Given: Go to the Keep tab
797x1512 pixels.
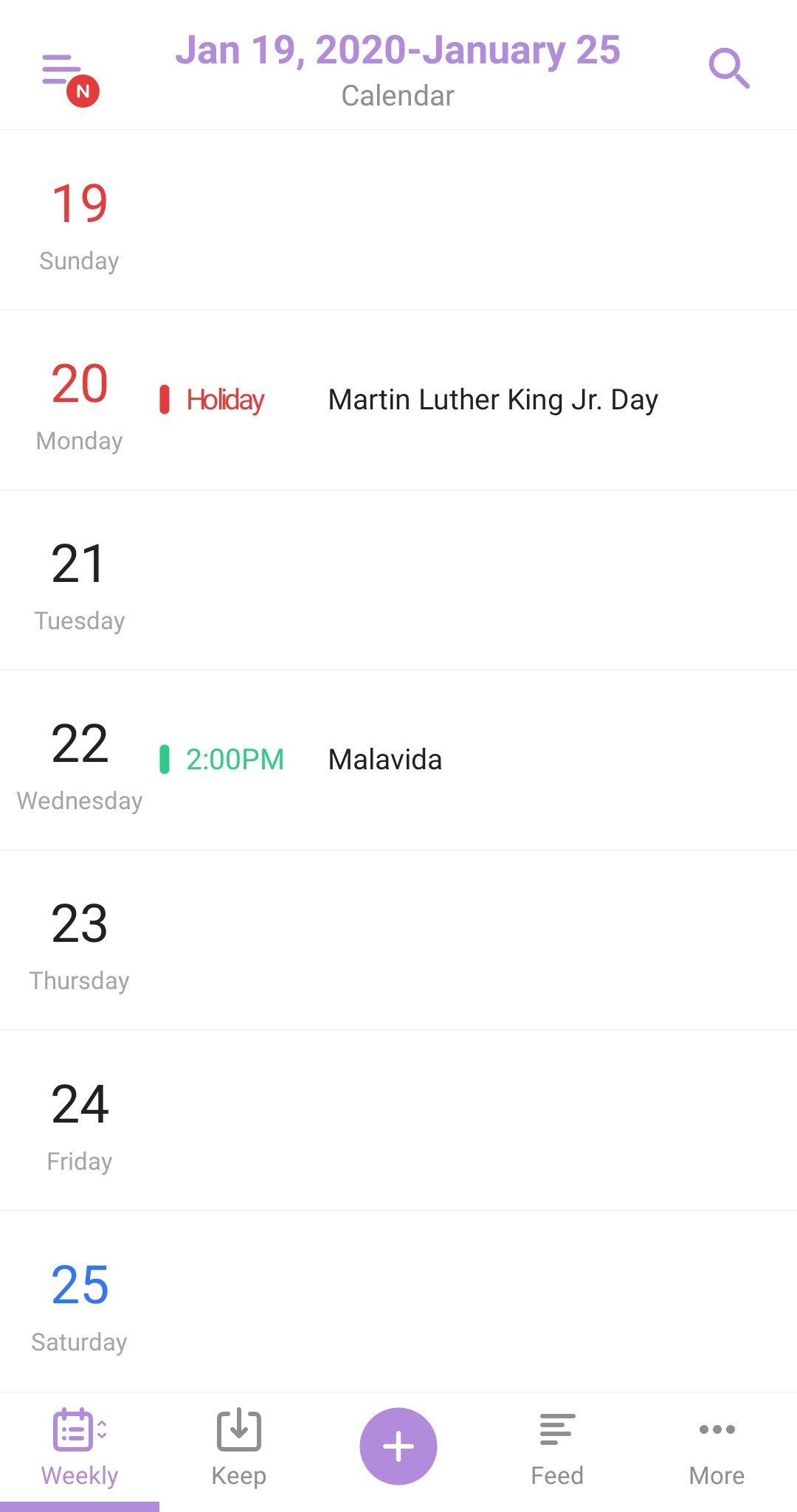Looking at the screenshot, I should 238,1449.
